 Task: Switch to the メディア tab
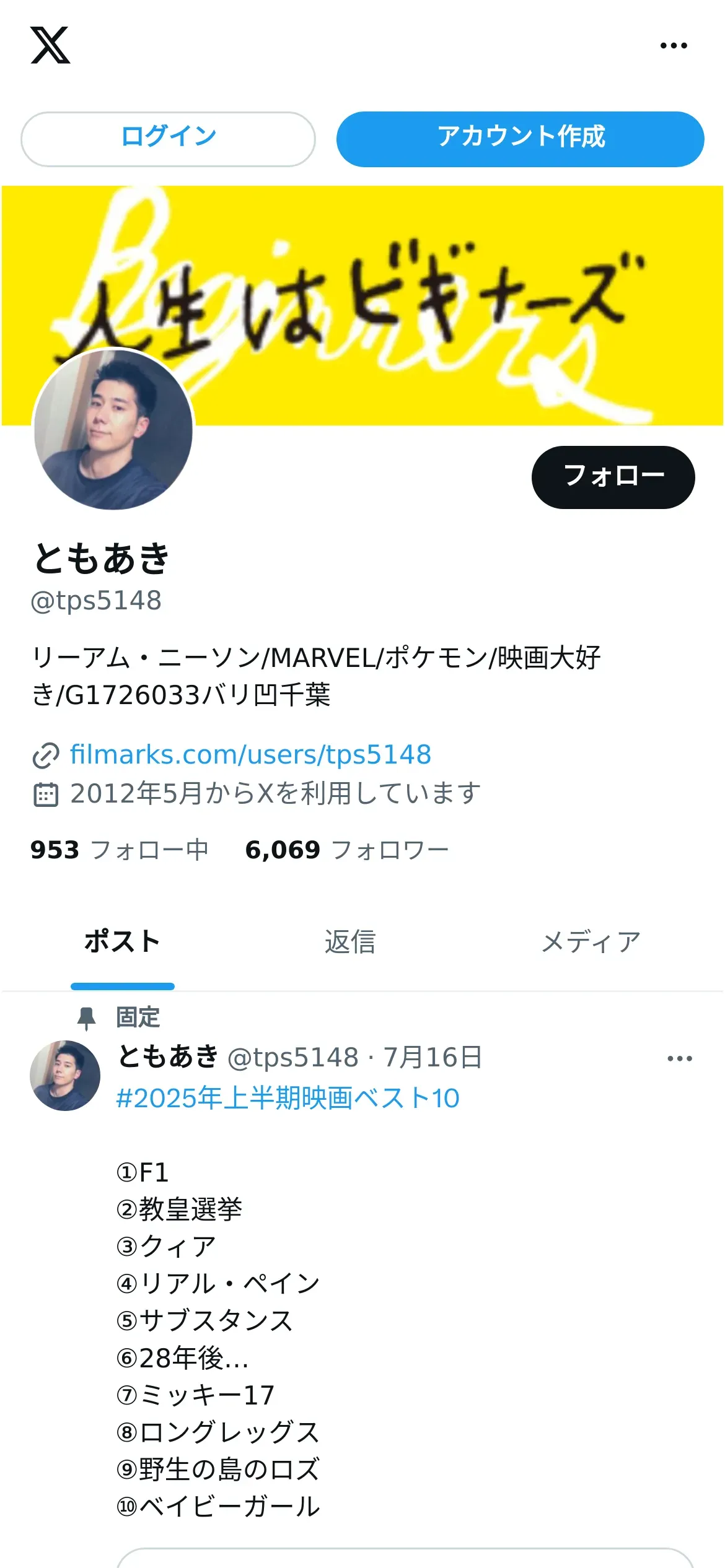(x=591, y=941)
